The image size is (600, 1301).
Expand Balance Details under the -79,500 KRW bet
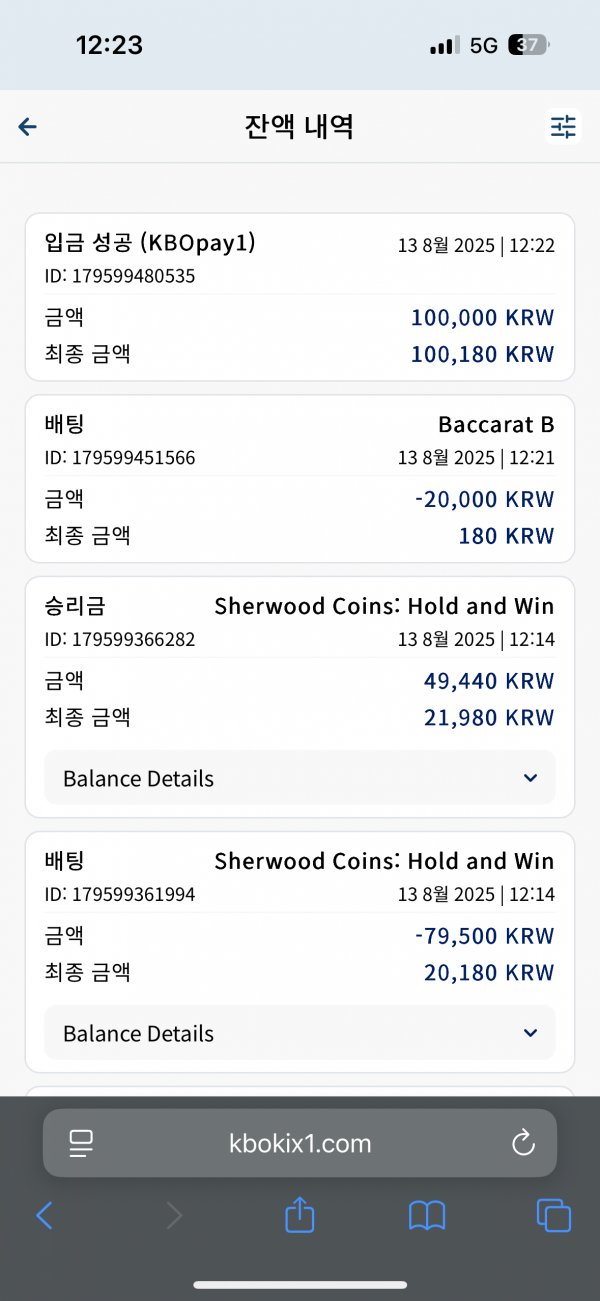pos(300,1033)
